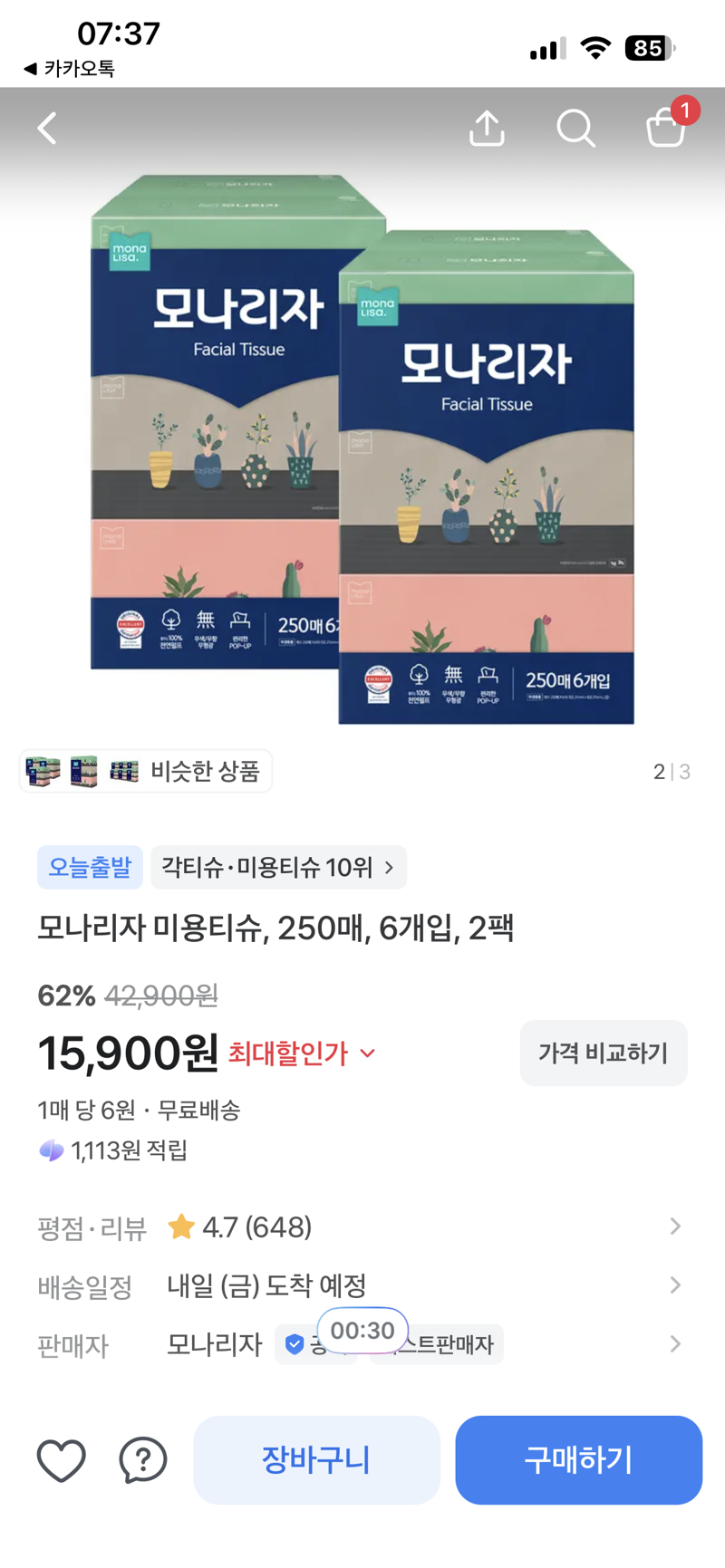Buy now with 구매하기
Viewport: 725px width, 1568px height.
point(578,1460)
